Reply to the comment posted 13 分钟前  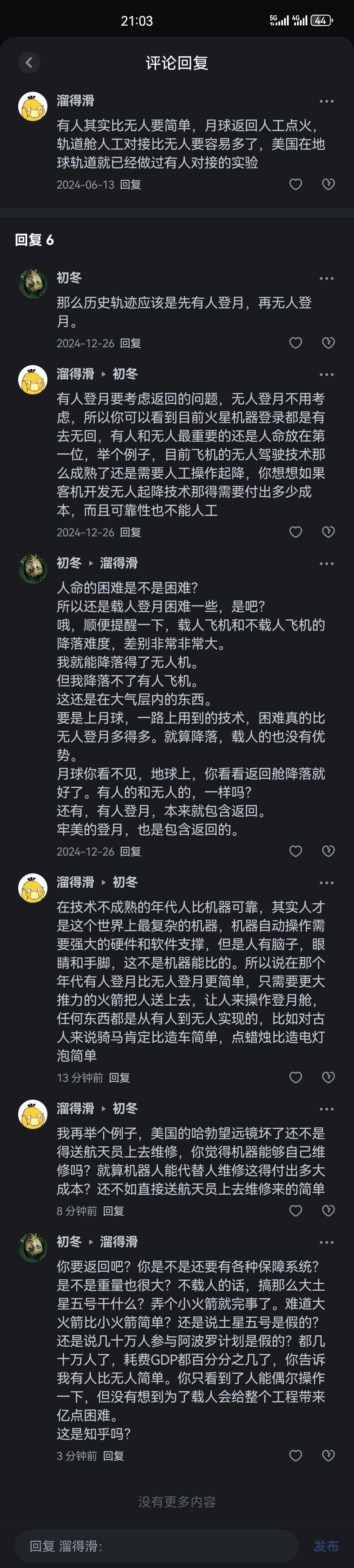(x=119, y=1078)
